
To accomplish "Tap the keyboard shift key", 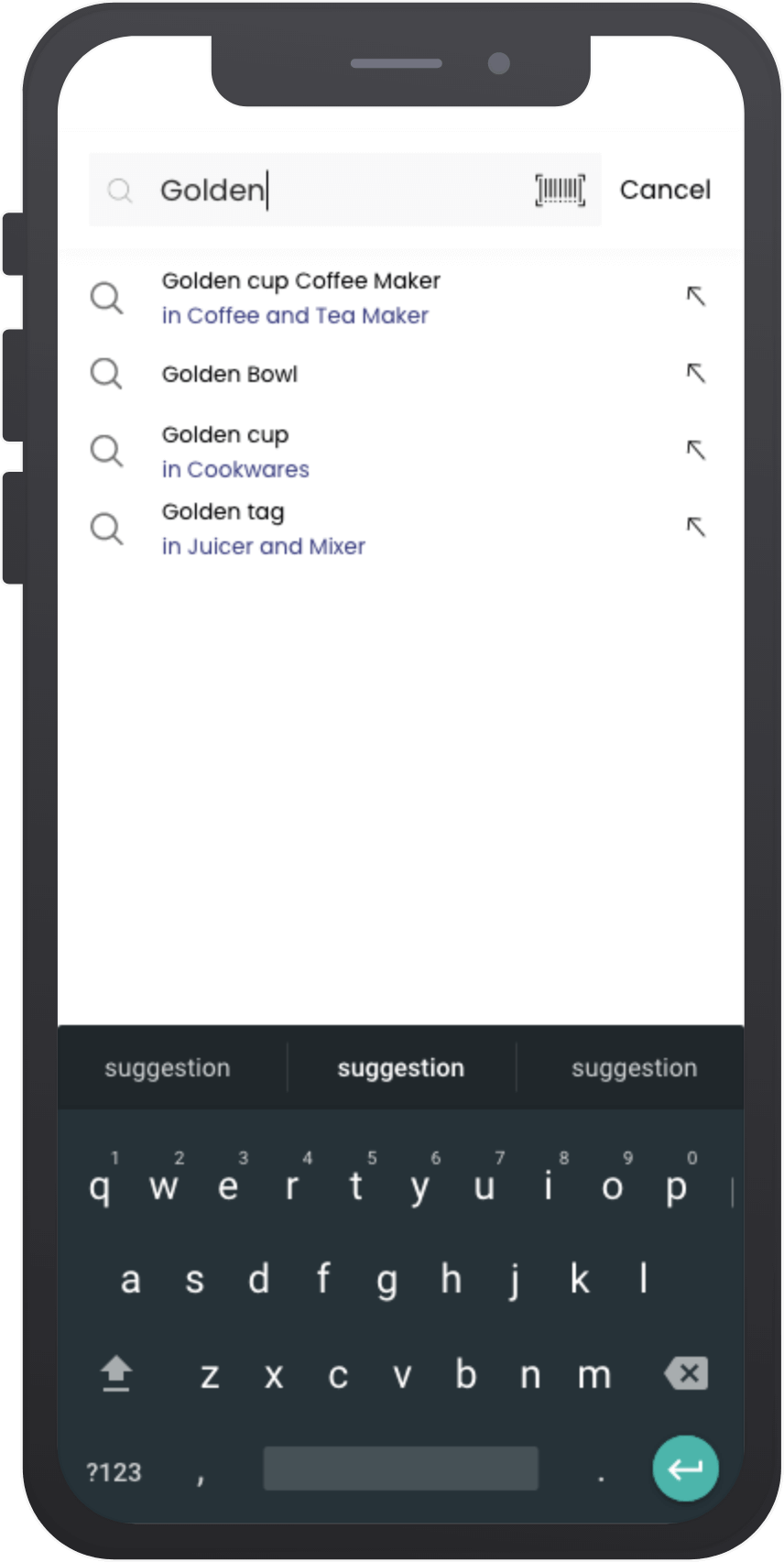I will [x=116, y=1374].
